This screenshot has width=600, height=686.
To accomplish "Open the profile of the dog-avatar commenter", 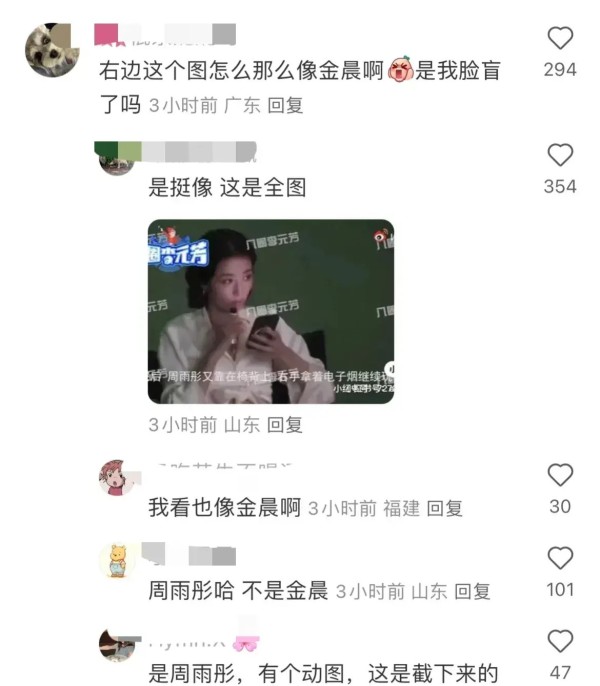I will (x=52, y=50).
